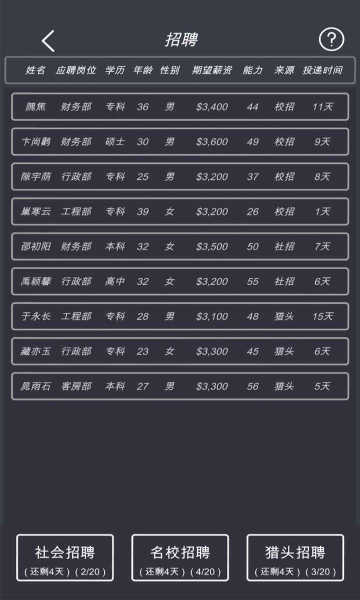
Task: Open the 高中 applicant with ability 55
Action: tap(180, 281)
